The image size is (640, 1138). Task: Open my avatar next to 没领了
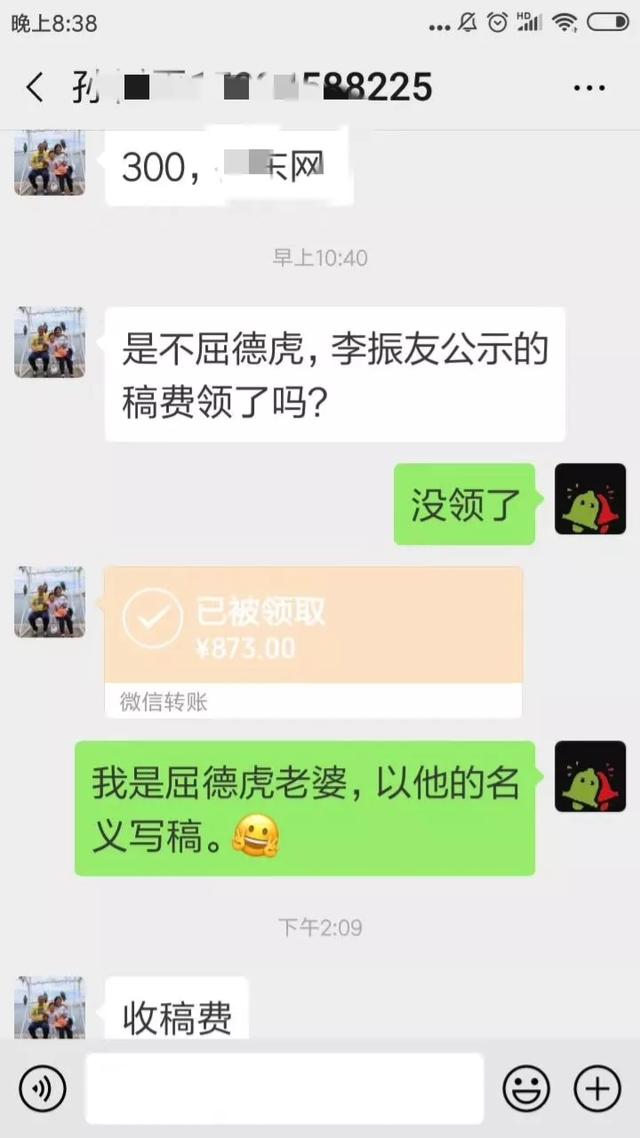coord(590,499)
